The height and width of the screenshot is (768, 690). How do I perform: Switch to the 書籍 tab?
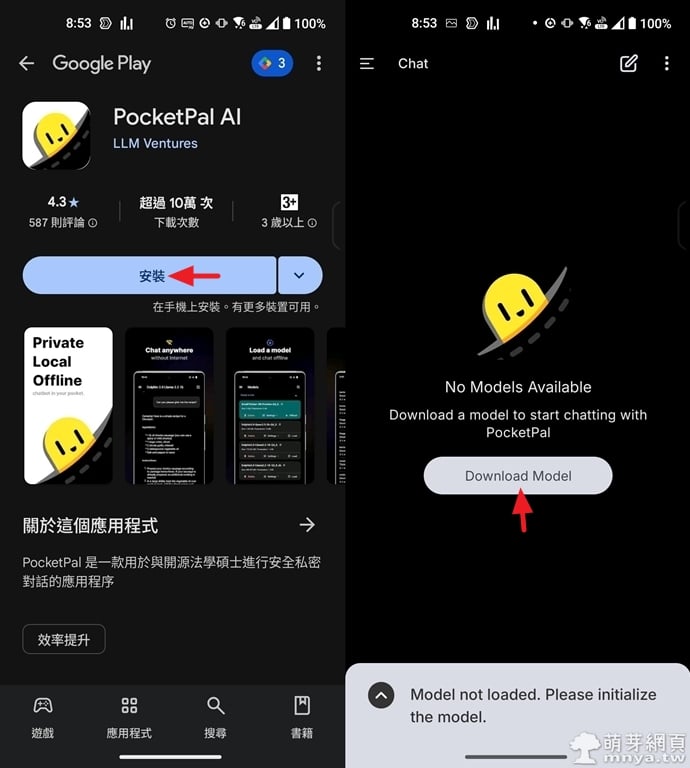[302, 718]
